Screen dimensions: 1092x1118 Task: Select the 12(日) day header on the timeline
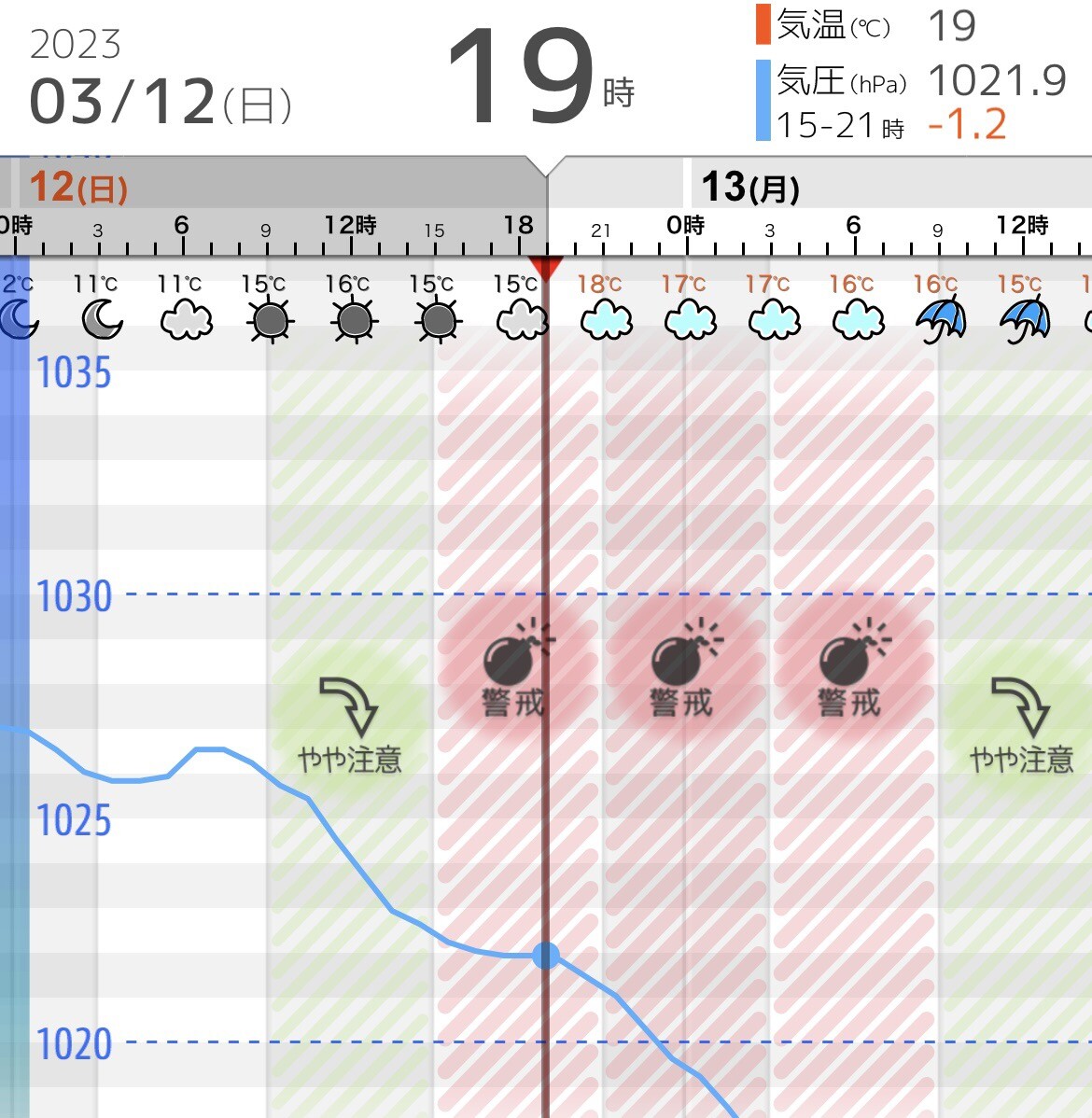coord(78,188)
